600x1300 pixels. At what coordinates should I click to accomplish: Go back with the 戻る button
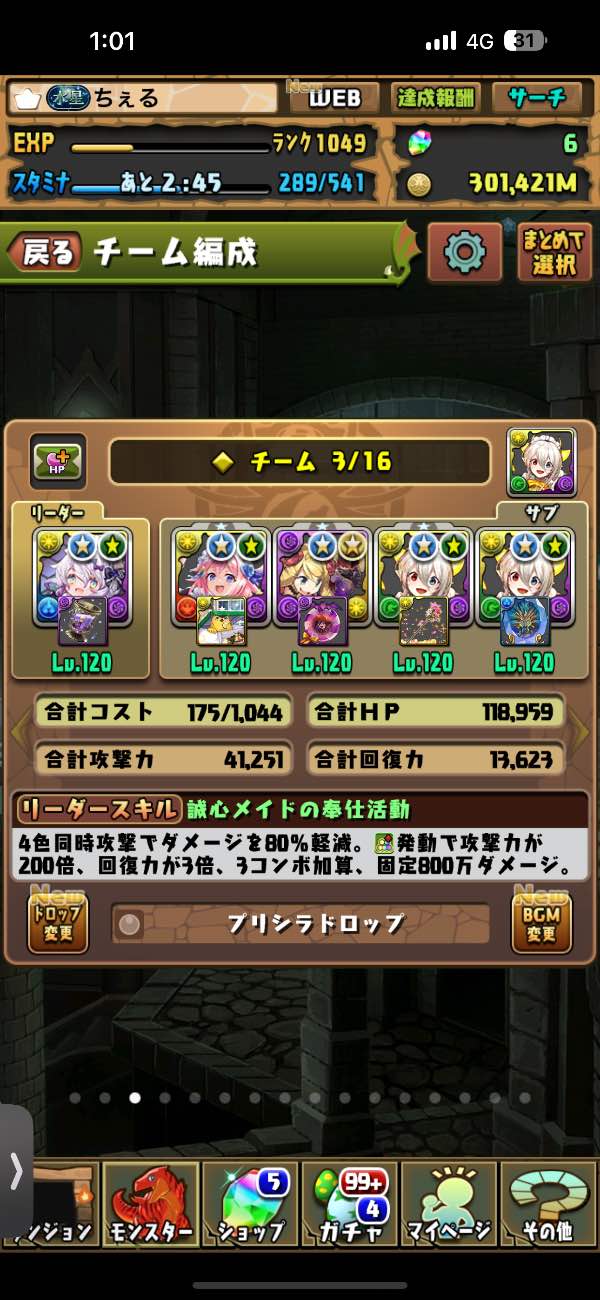pos(45,253)
